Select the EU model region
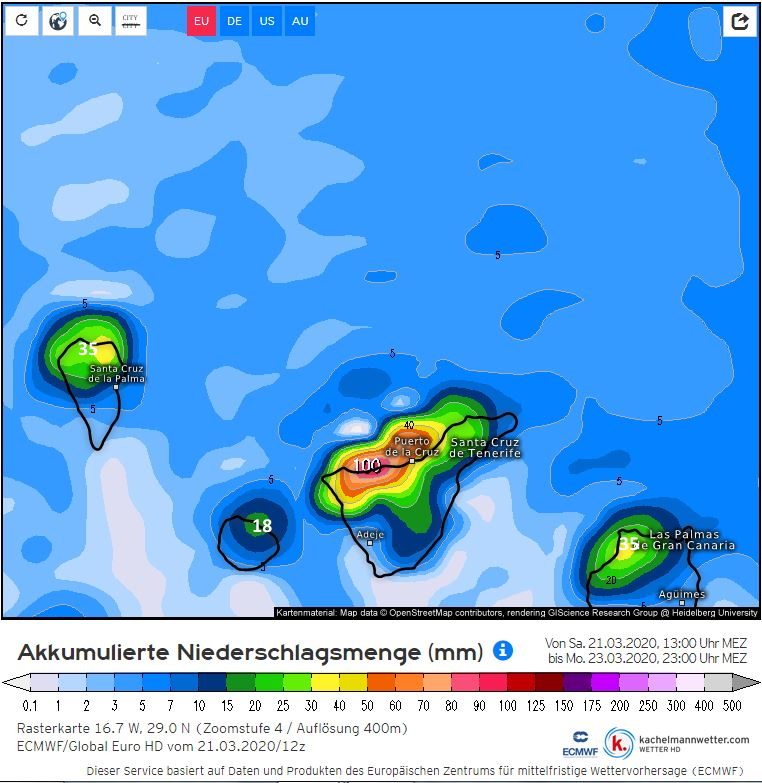 point(201,21)
